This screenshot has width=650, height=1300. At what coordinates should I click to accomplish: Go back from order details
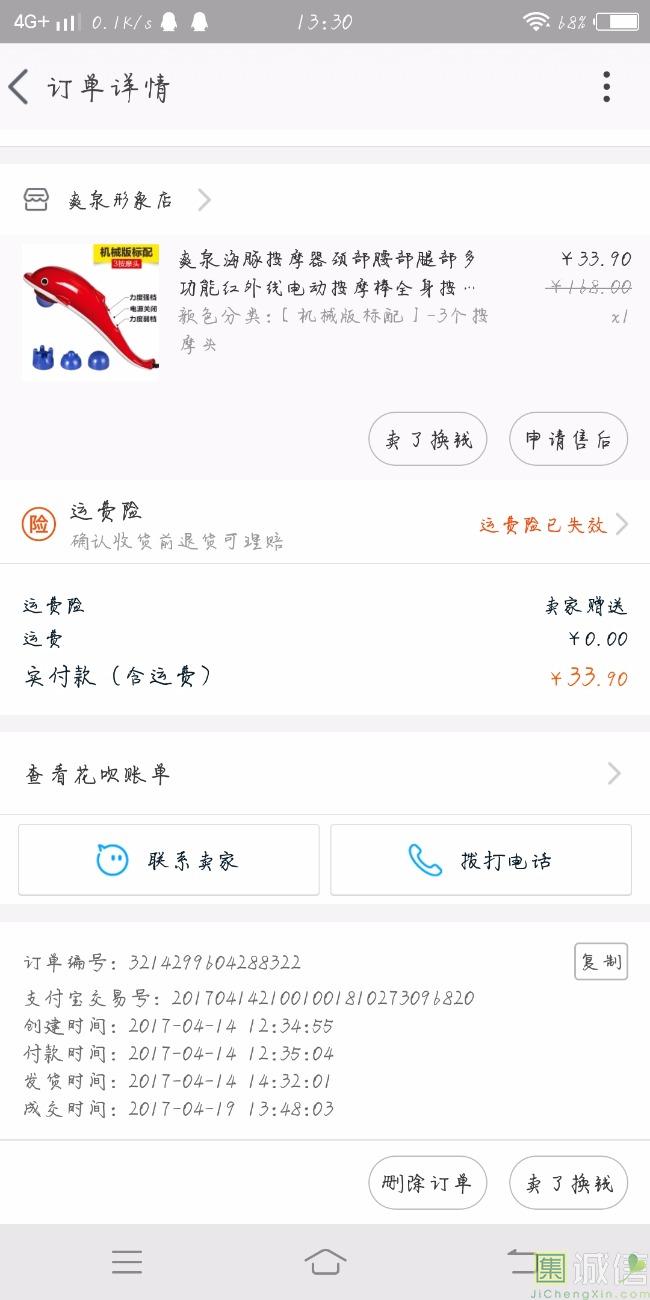20,87
